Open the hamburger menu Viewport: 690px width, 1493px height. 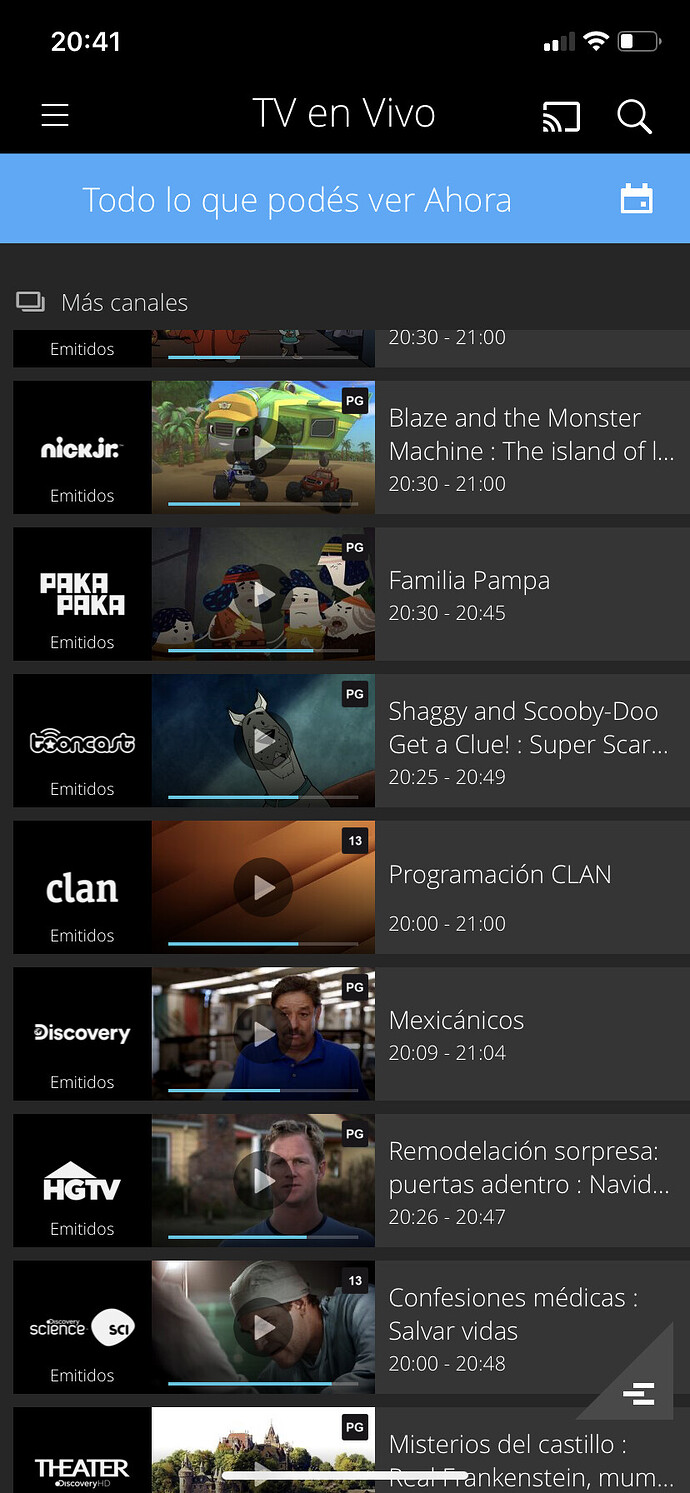pyautogui.click(x=55, y=115)
